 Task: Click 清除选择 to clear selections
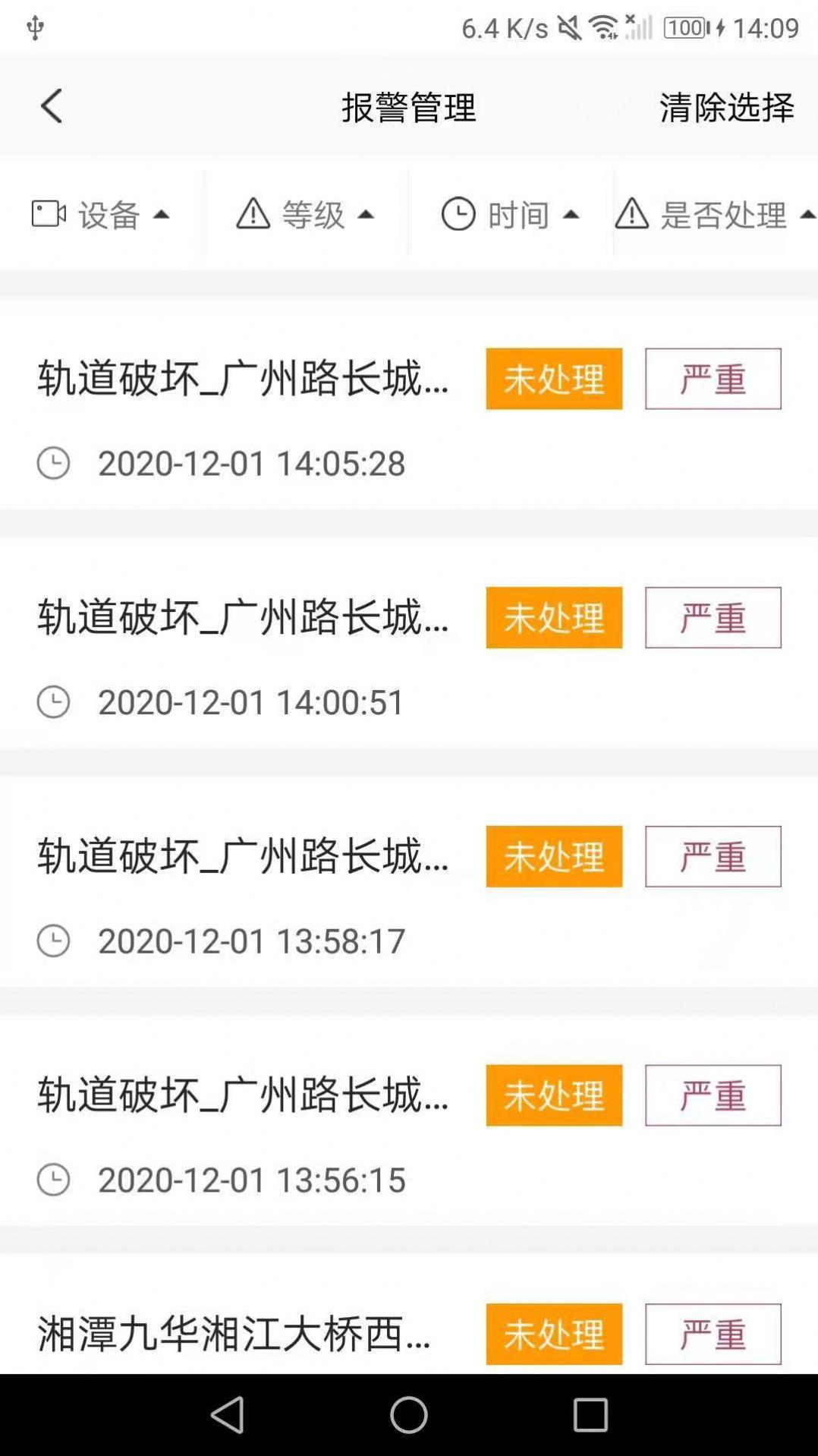[x=726, y=108]
